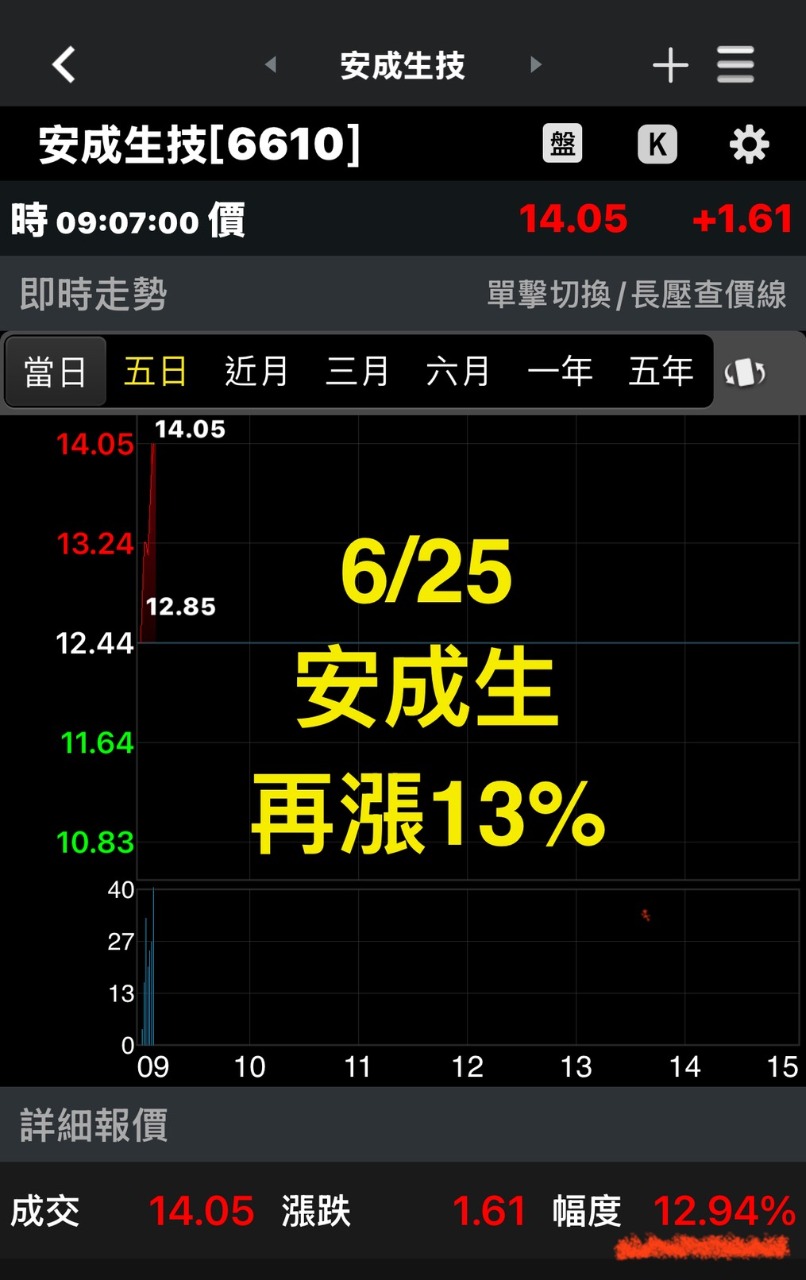This screenshot has height=1280, width=806.
Task: Show the 三月 chart range
Action: [x=357, y=372]
